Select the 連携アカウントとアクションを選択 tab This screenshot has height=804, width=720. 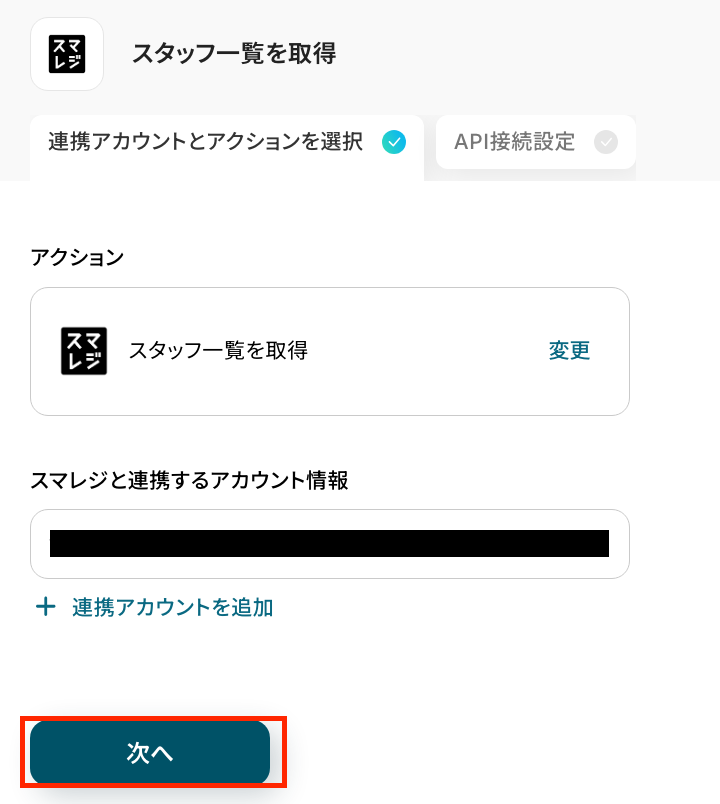pyautogui.click(x=226, y=142)
